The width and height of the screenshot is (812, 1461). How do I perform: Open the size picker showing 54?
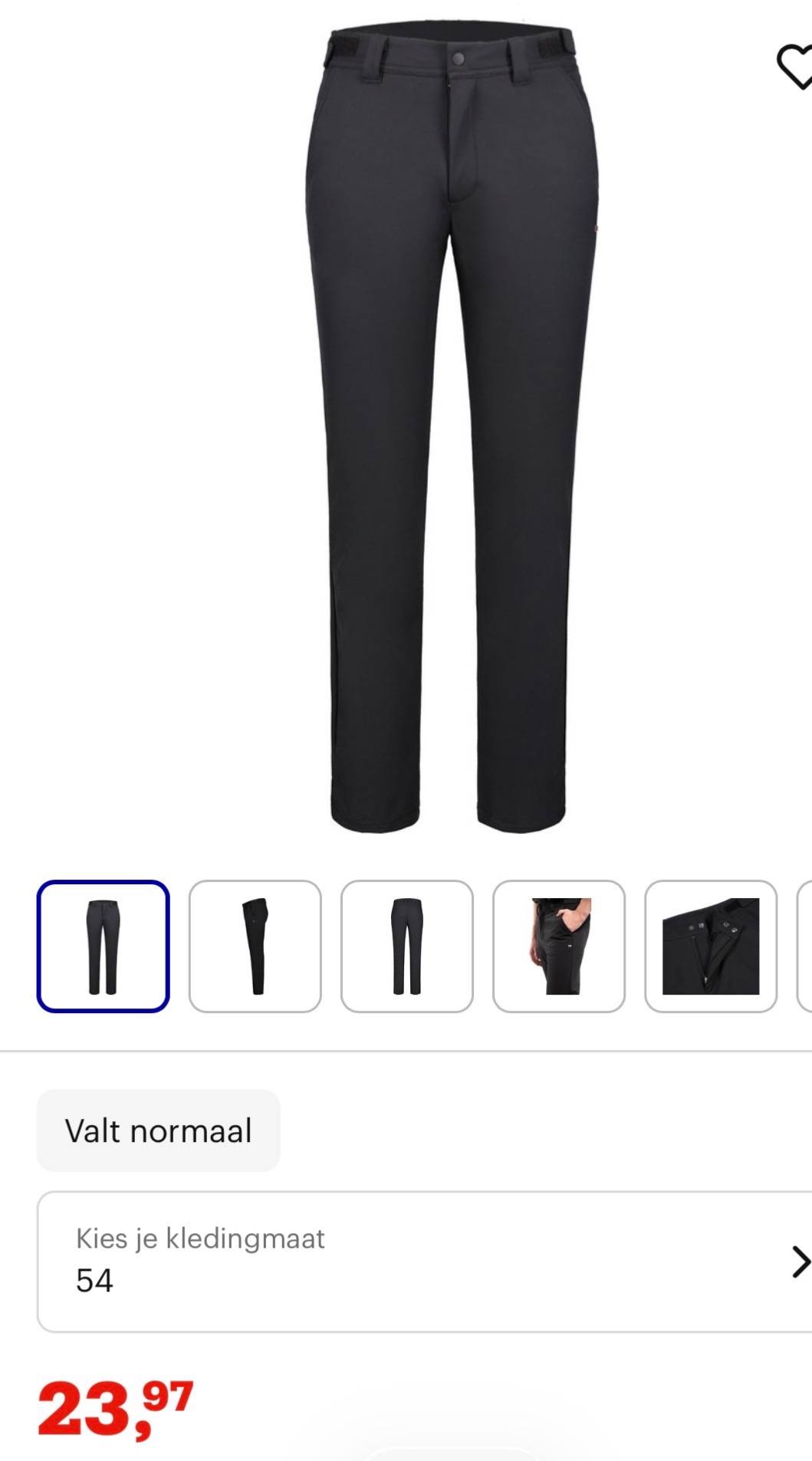[424, 1262]
